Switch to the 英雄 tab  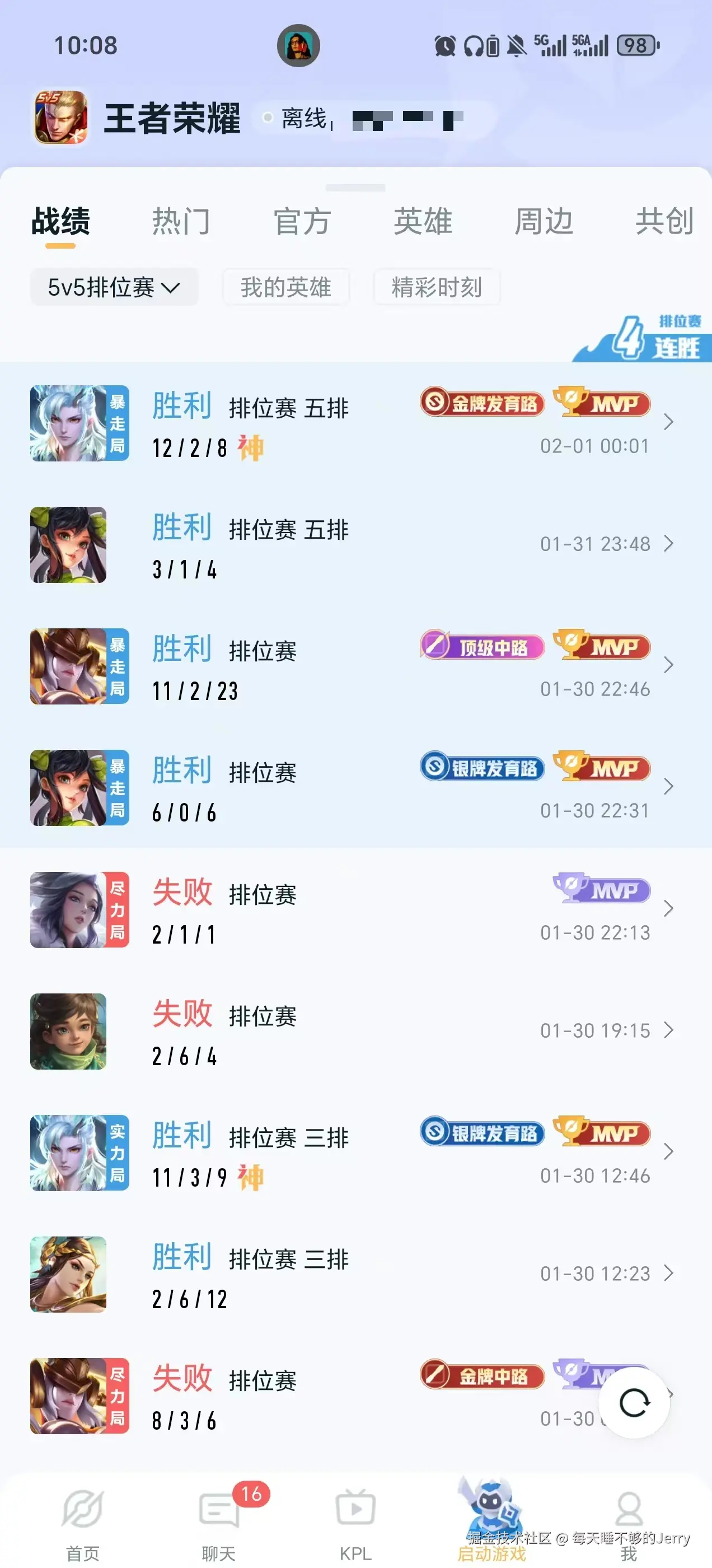[x=424, y=221]
